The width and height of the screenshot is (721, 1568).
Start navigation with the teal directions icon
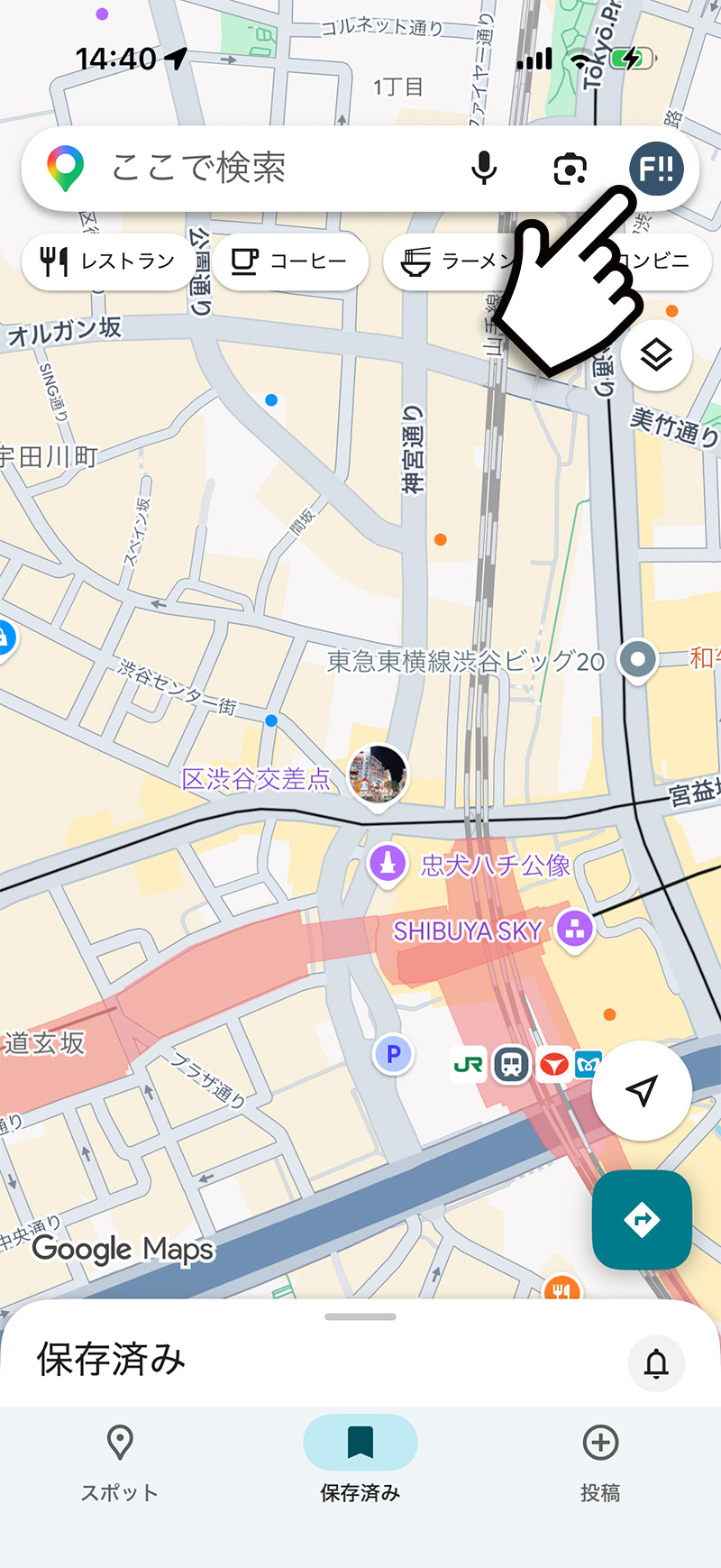click(642, 1220)
